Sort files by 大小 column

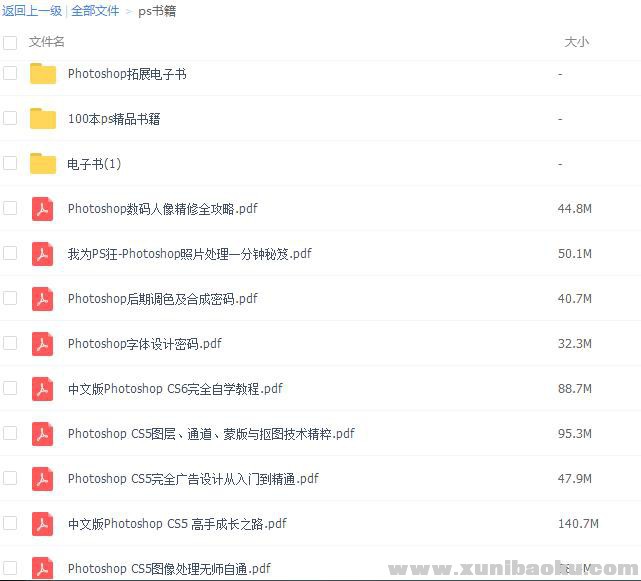click(x=576, y=42)
